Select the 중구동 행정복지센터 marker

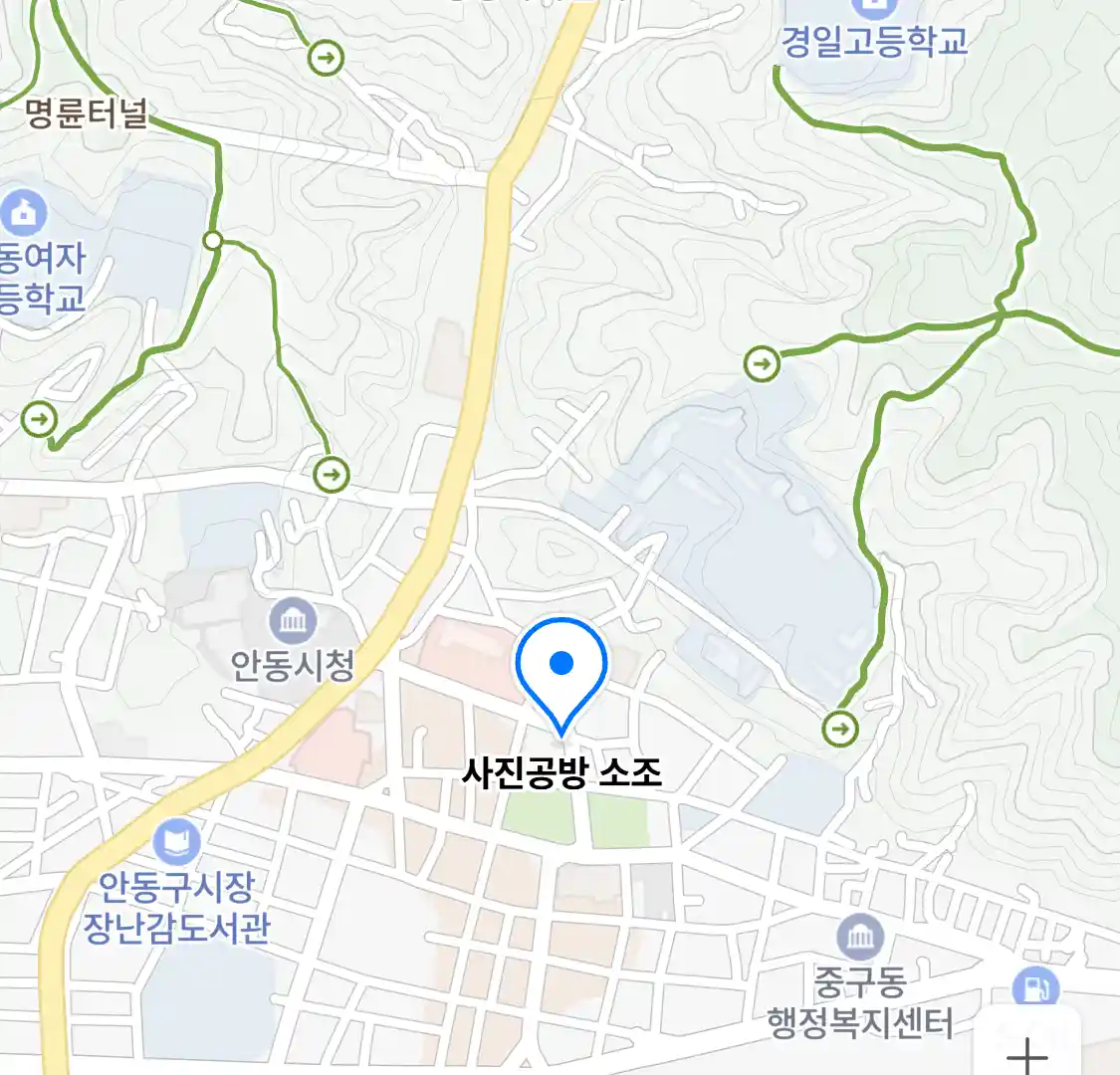pyautogui.click(x=858, y=936)
